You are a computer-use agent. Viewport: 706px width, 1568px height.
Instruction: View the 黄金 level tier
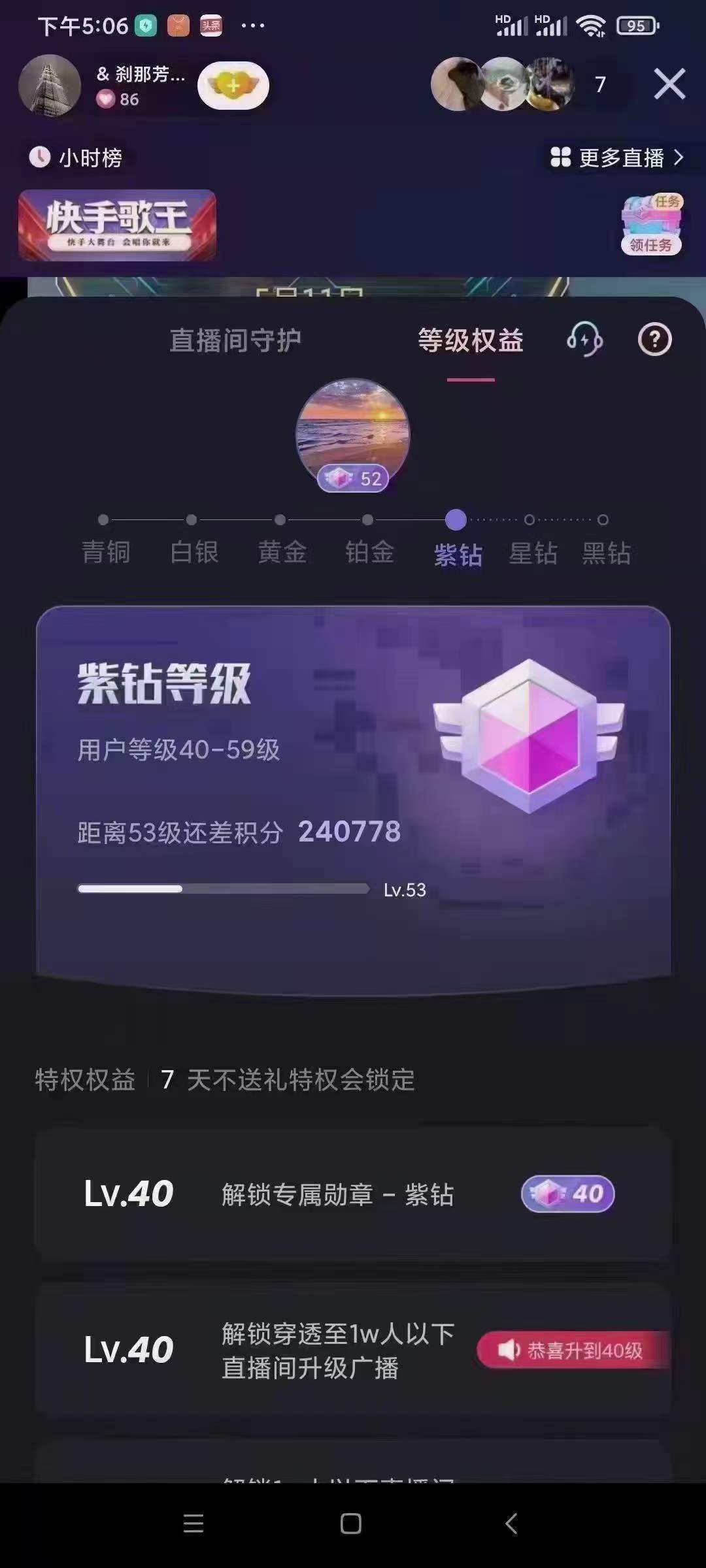(x=282, y=552)
